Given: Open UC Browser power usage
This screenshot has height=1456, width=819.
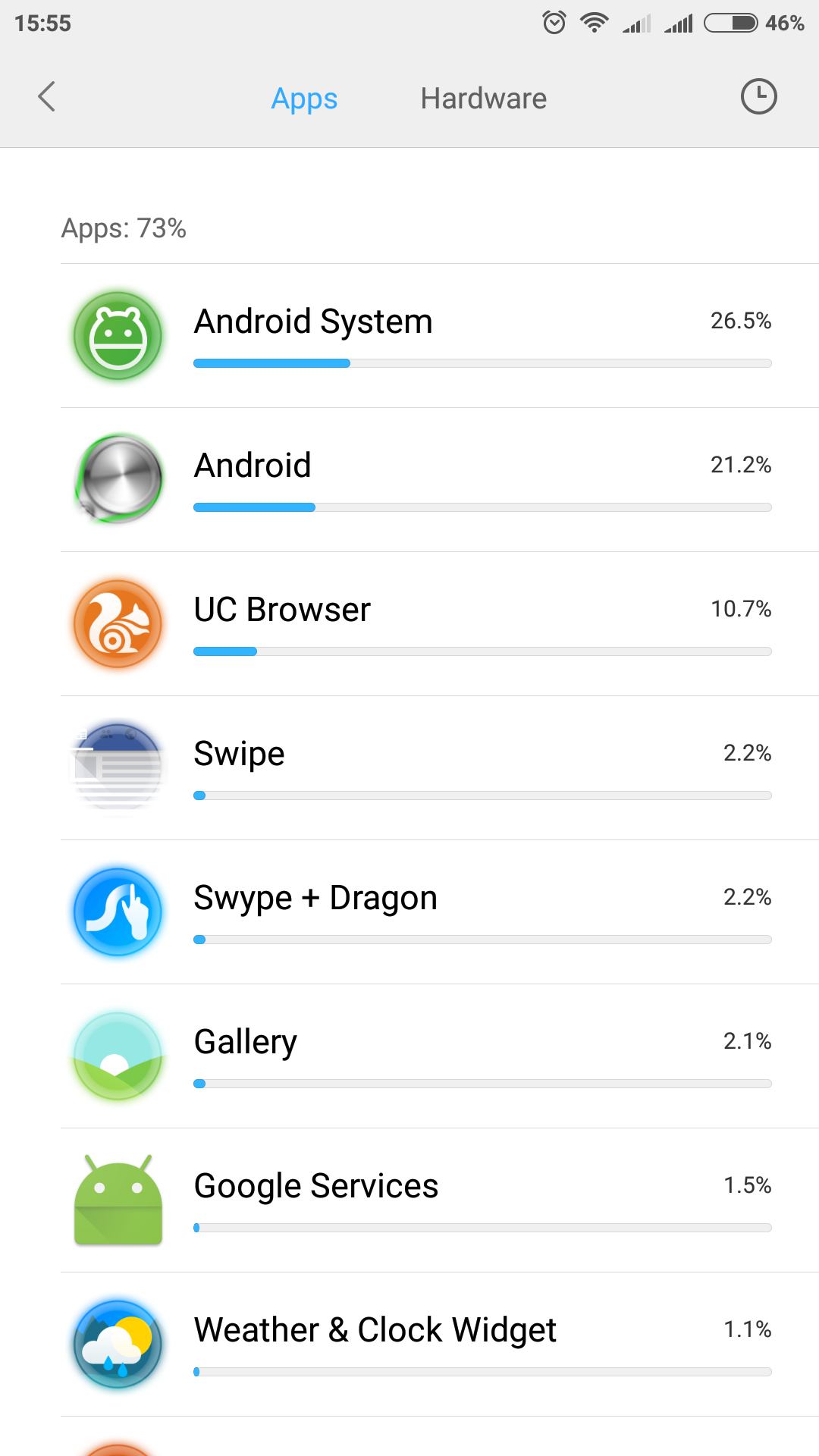Looking at the screenshot, I should (x=440, y=624).
